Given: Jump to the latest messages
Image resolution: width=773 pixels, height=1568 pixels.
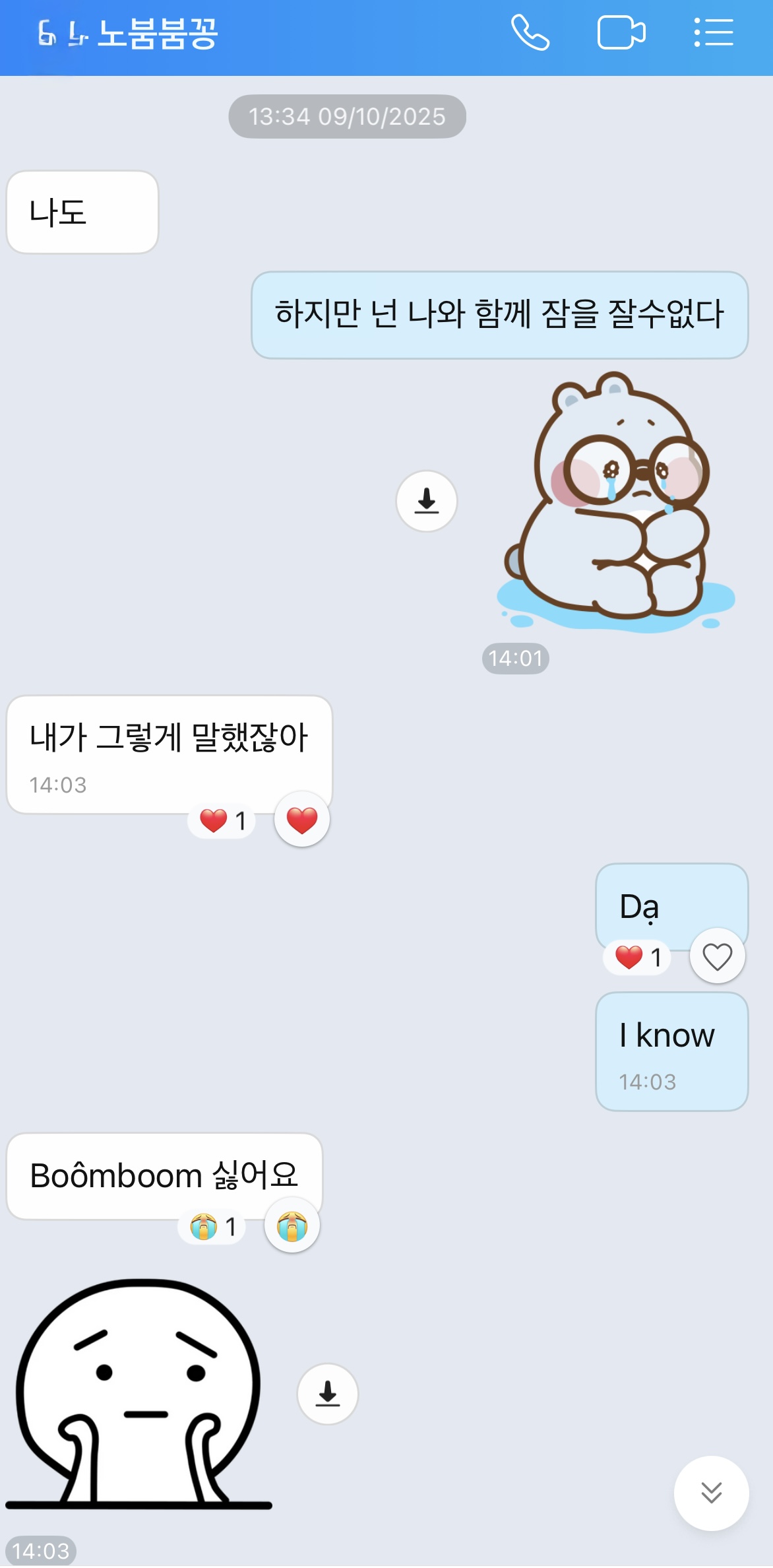Looking at the screenshot, I should pos(711,1492).
